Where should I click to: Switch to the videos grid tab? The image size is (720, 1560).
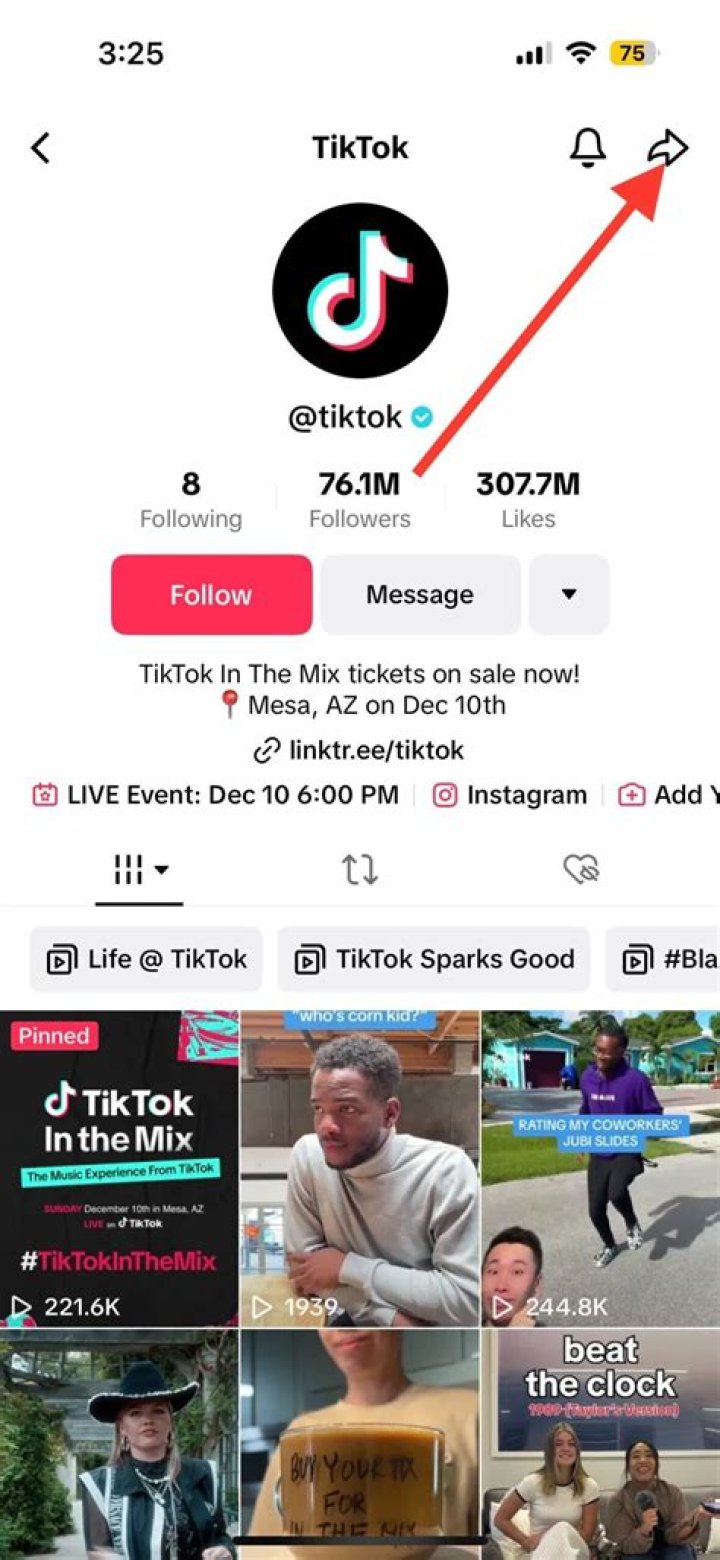click(x=139, y=870)
